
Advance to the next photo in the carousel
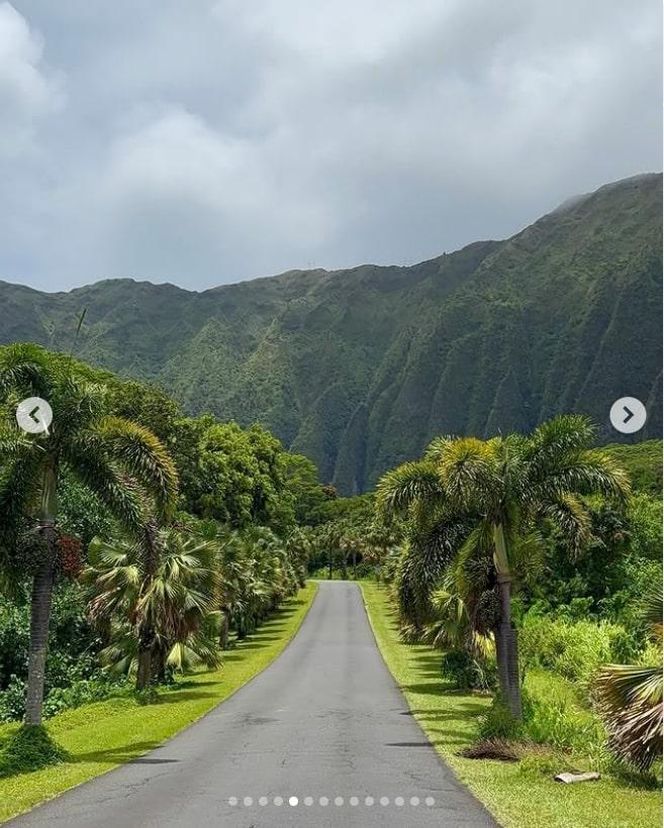click(628, 415)
